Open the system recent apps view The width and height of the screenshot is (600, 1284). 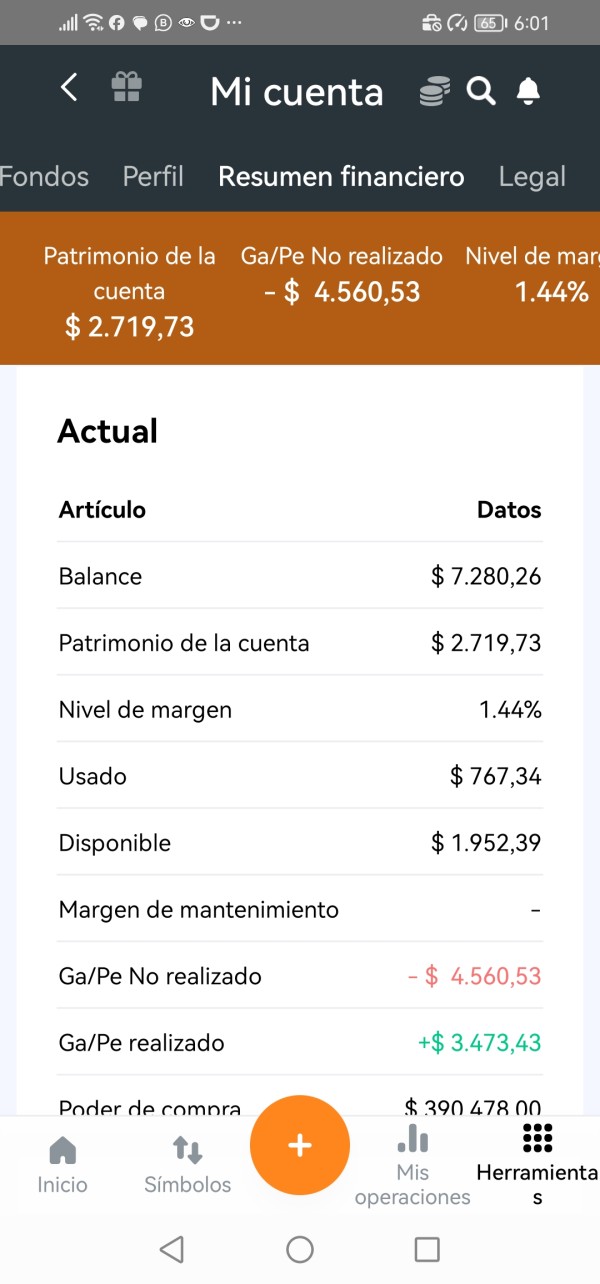click(x=427, y=1249)
